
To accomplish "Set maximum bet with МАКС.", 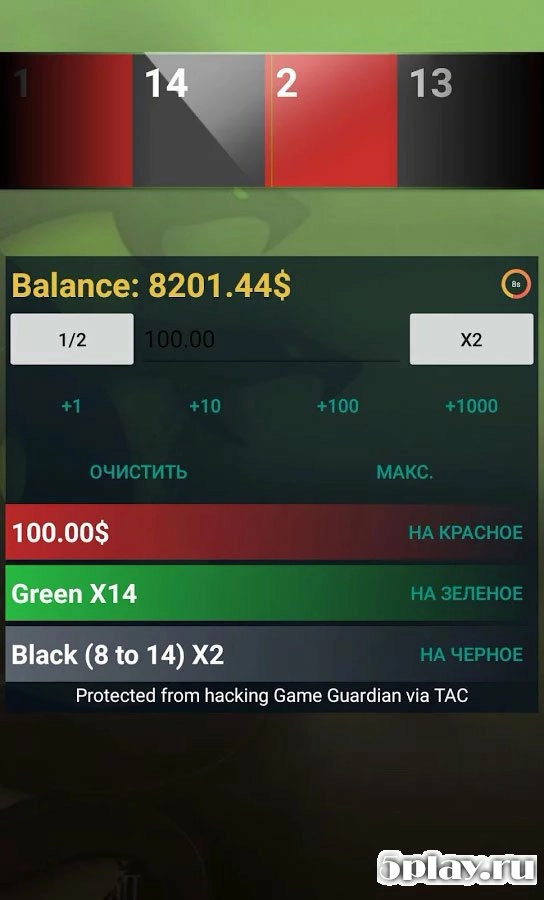I will (x=405, y=472).
